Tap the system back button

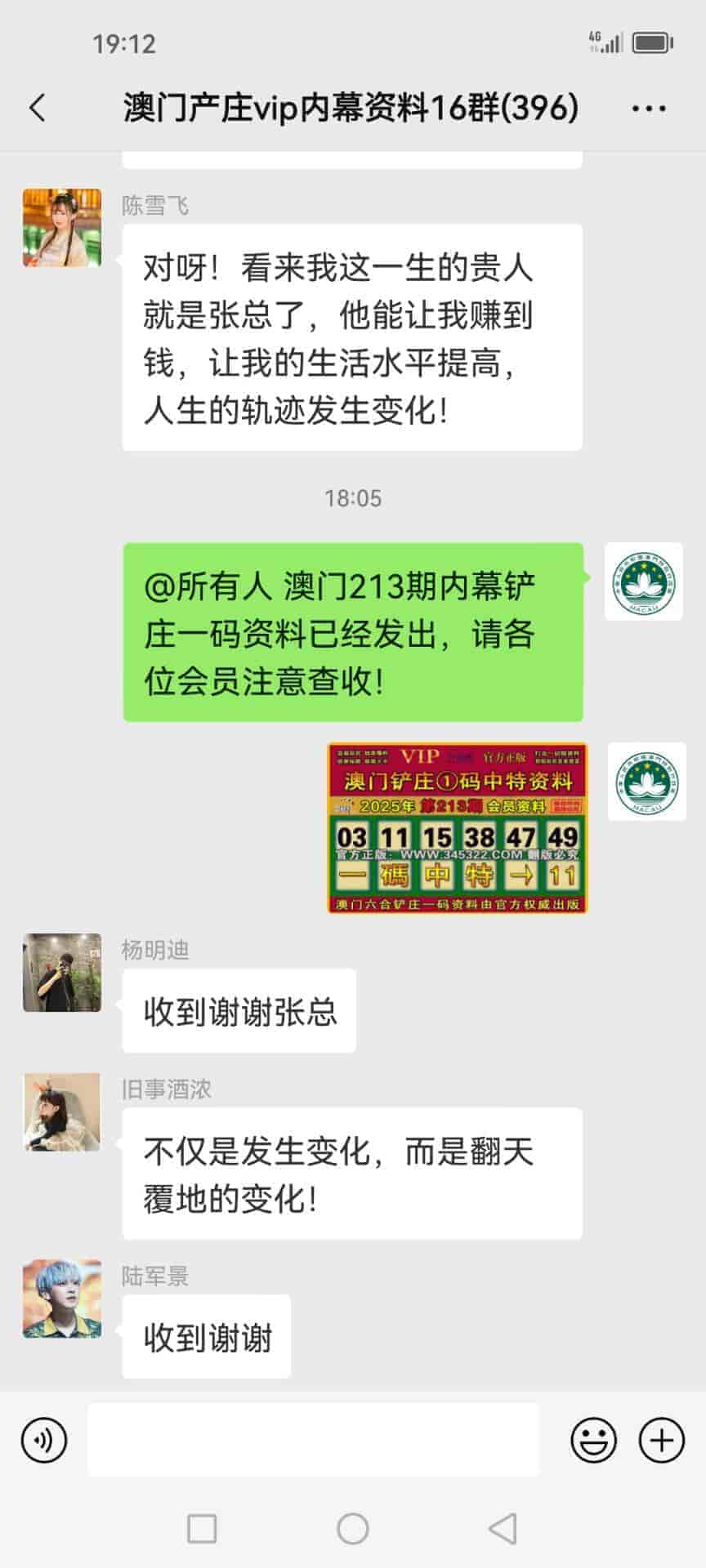click(x=502, y=1528)
